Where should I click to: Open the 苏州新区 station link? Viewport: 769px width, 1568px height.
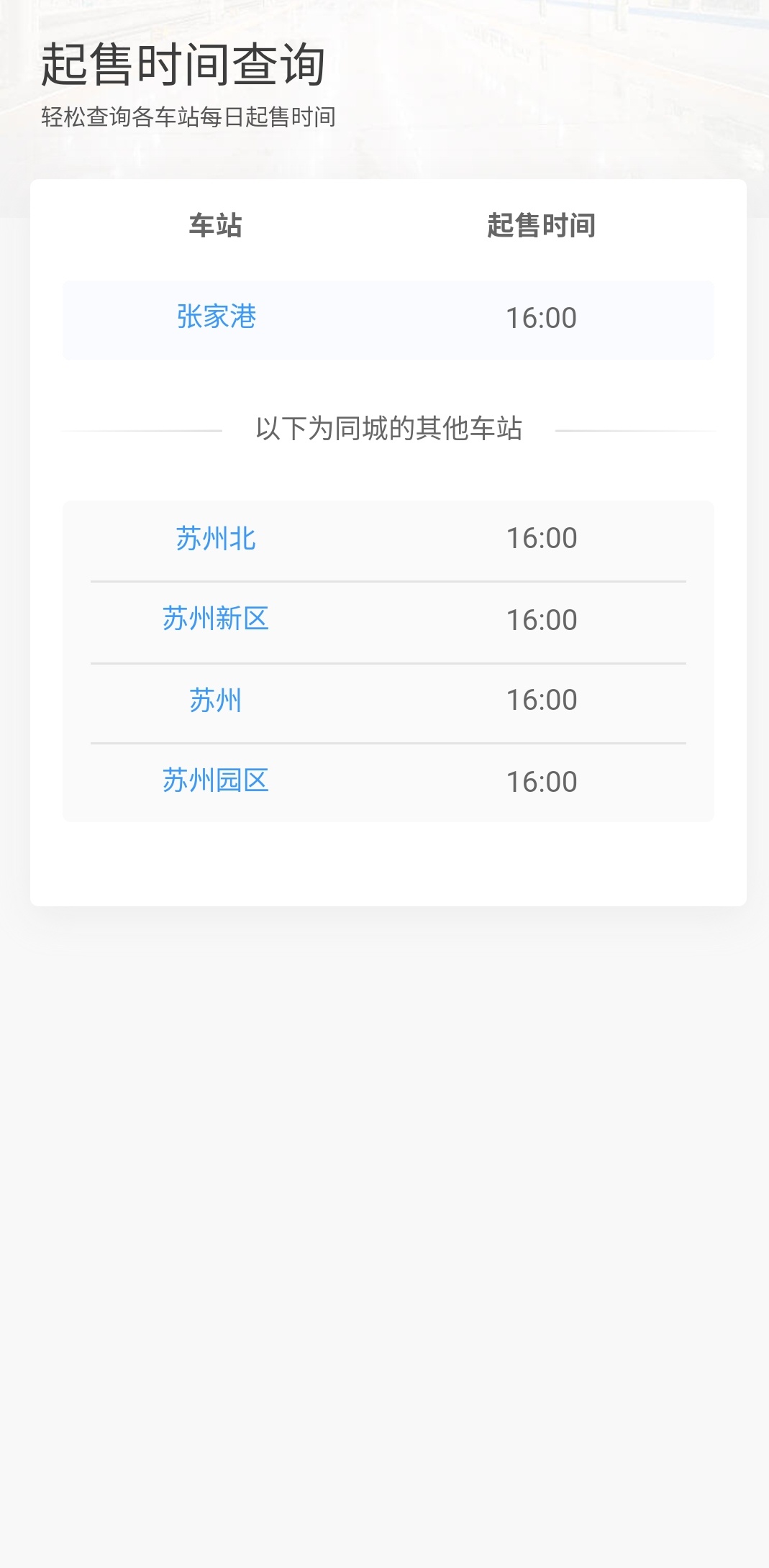tap(216, 619)
